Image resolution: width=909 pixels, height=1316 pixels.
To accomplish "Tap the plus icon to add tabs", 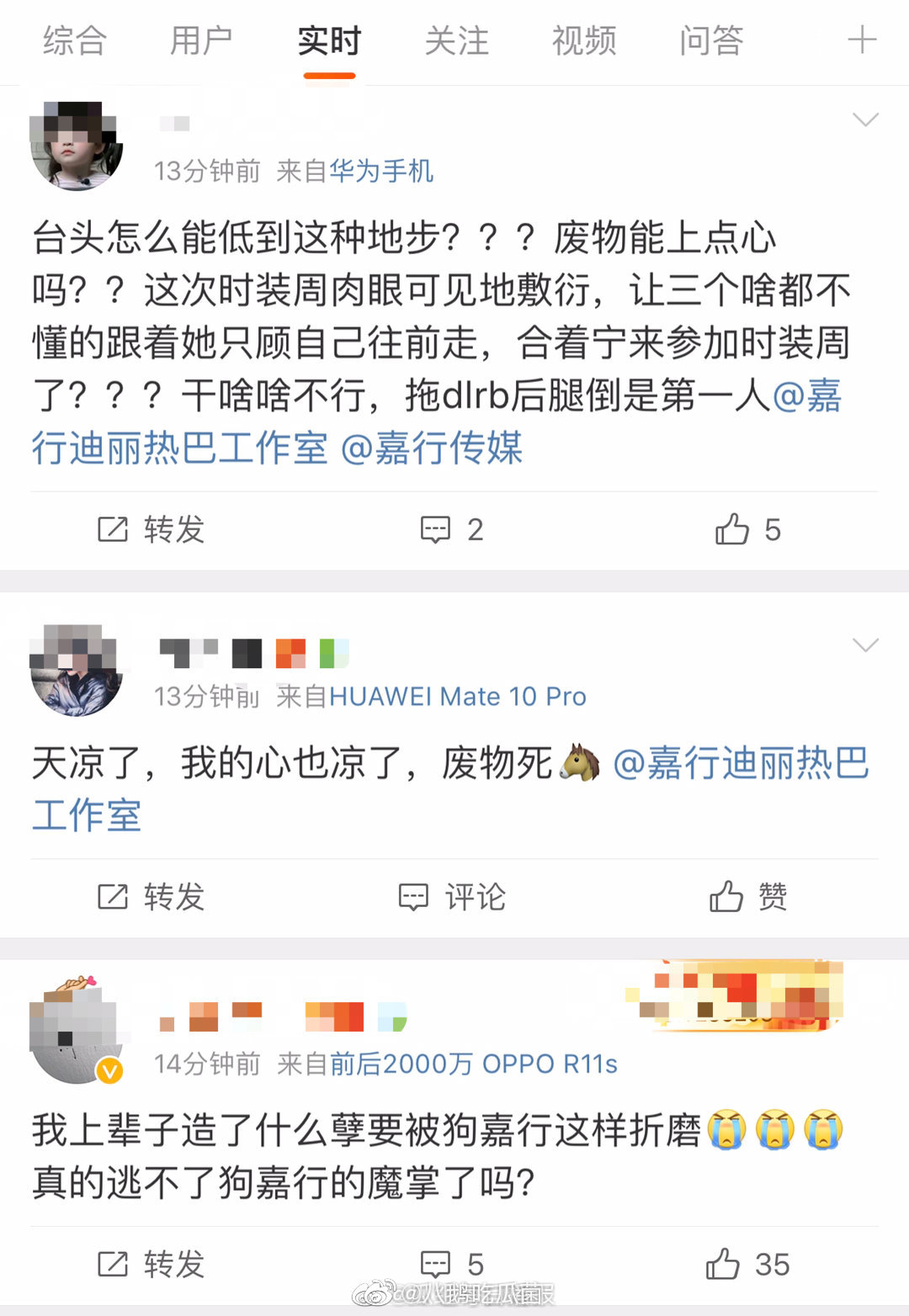I will point(861,40).
